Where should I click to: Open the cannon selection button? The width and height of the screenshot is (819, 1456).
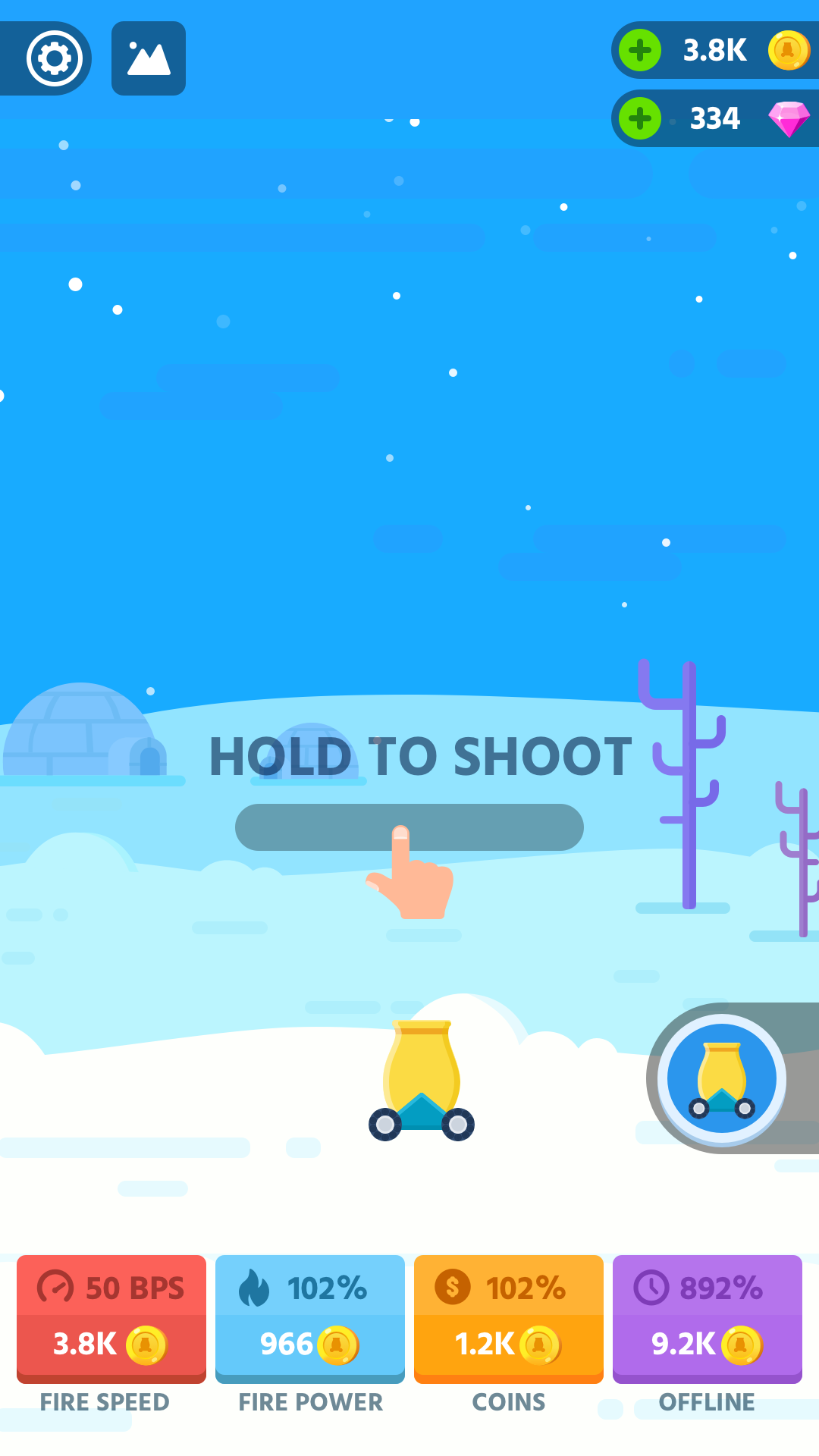click(722, 1078)
